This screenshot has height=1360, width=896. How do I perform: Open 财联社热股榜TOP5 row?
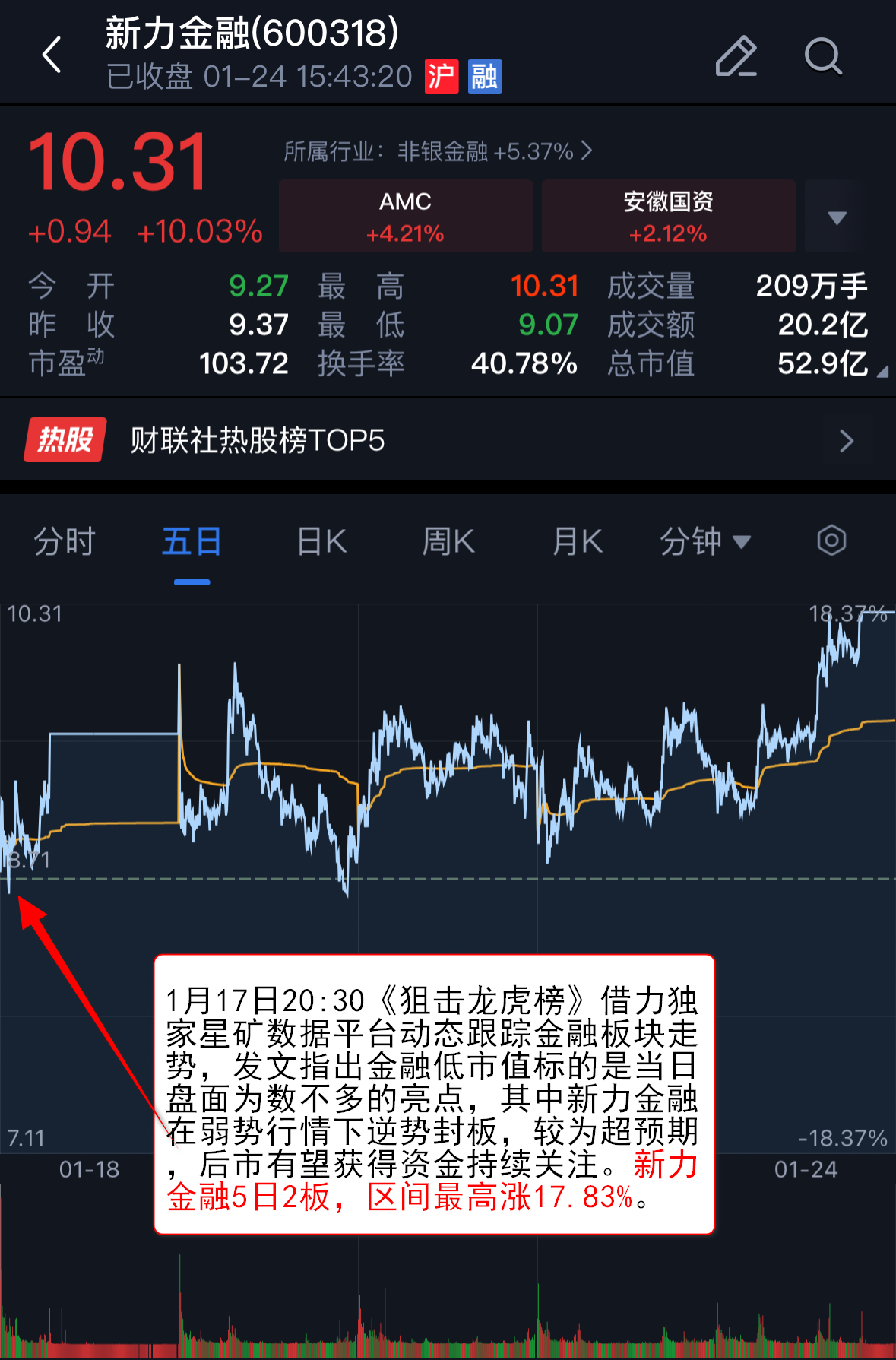coord(448,440)
